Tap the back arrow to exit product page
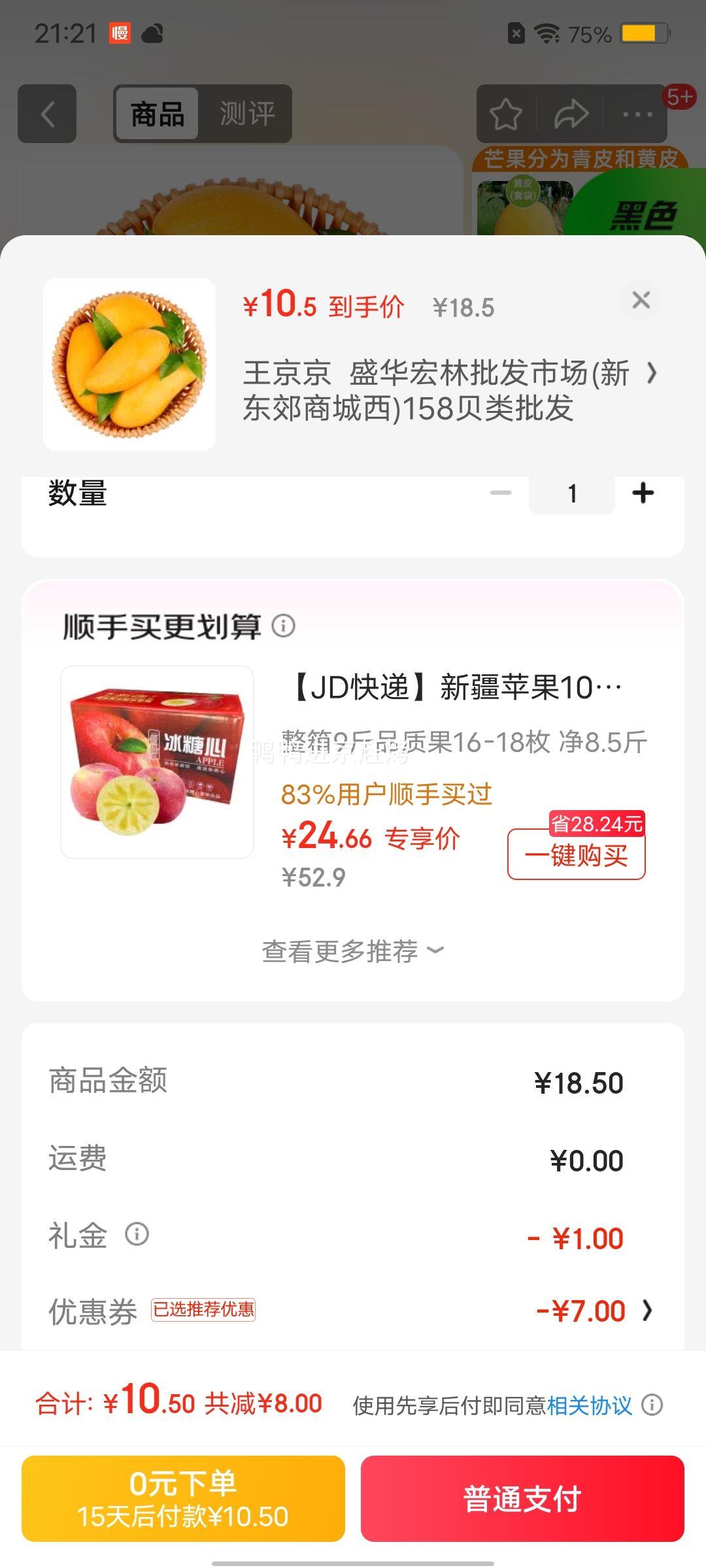This screenshot has width=706, height=1568. click(x=46, y=114)
